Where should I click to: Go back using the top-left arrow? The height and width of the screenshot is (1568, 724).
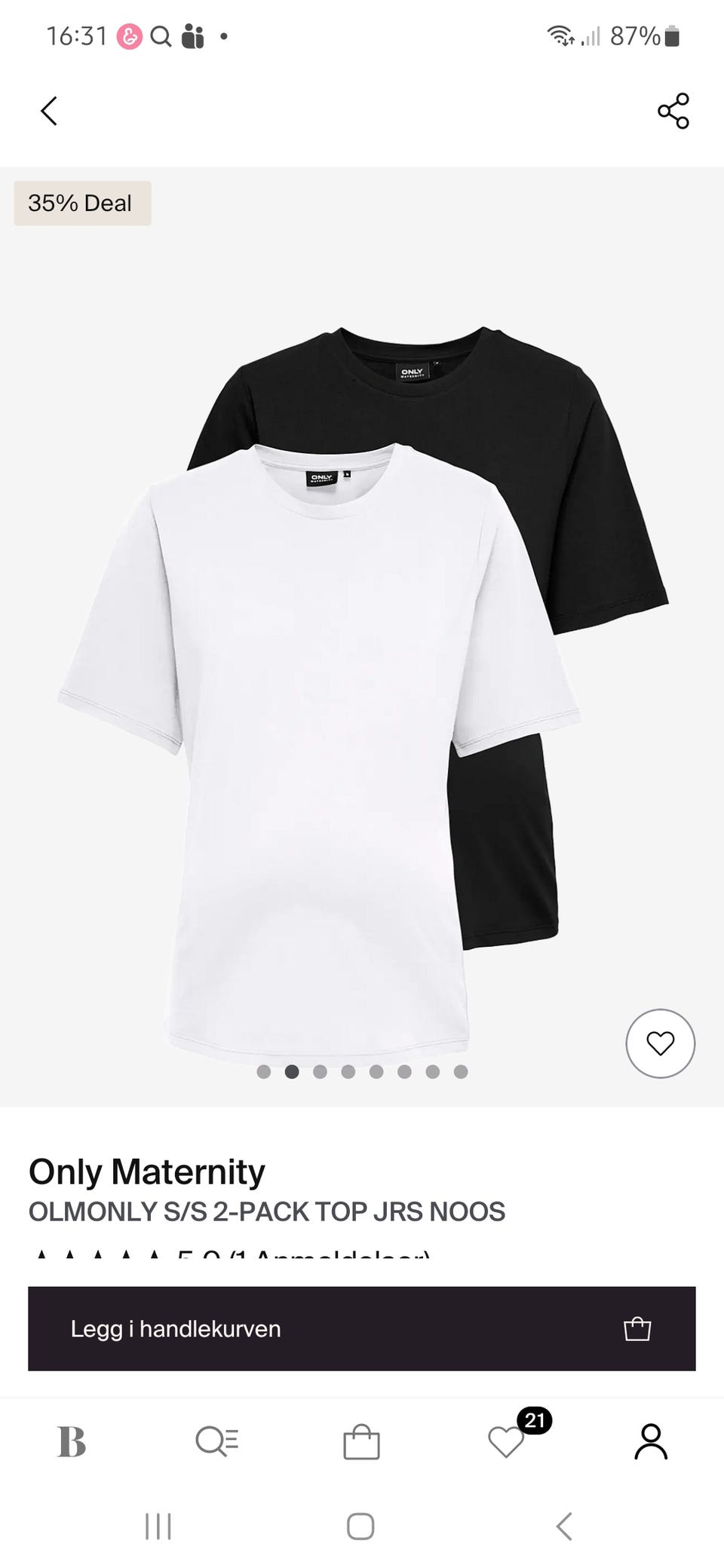[x=49, y=112]
